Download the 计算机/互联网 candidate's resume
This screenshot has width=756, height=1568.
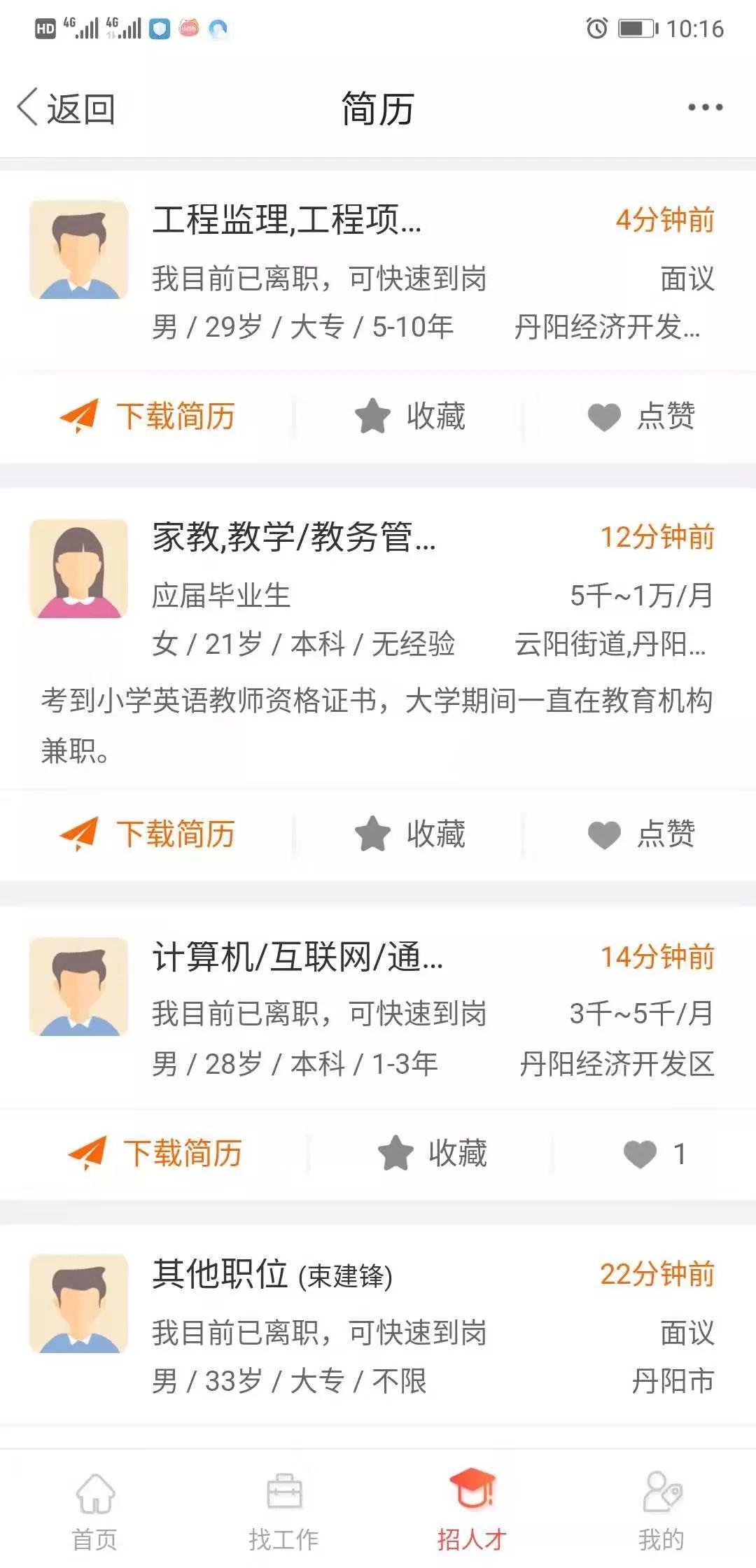click(155, 1153)
